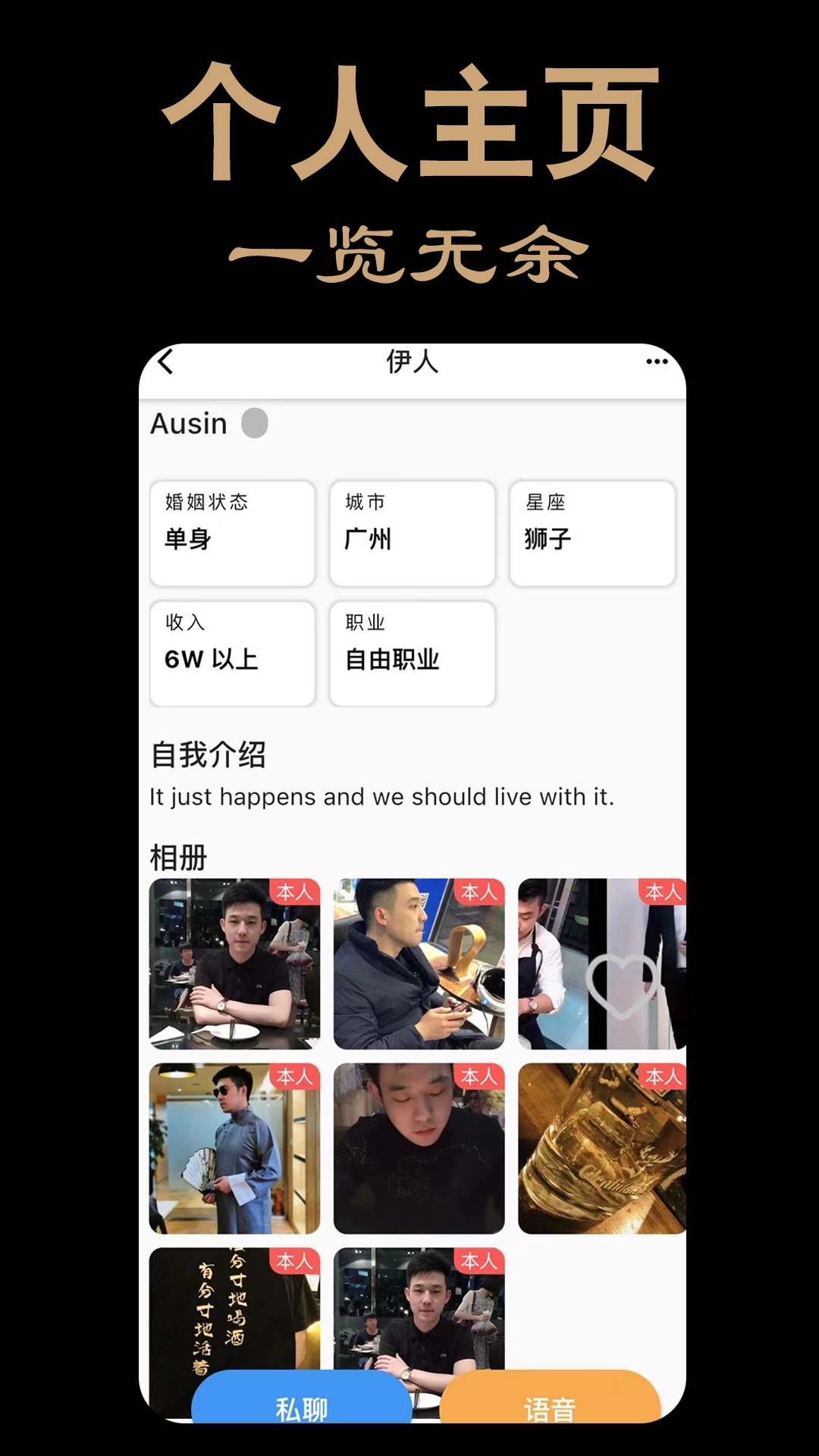Tap the 伊人 title in the header
Image resolution: width=819 pixels, height=1456 pixels.
pos(409,362)
